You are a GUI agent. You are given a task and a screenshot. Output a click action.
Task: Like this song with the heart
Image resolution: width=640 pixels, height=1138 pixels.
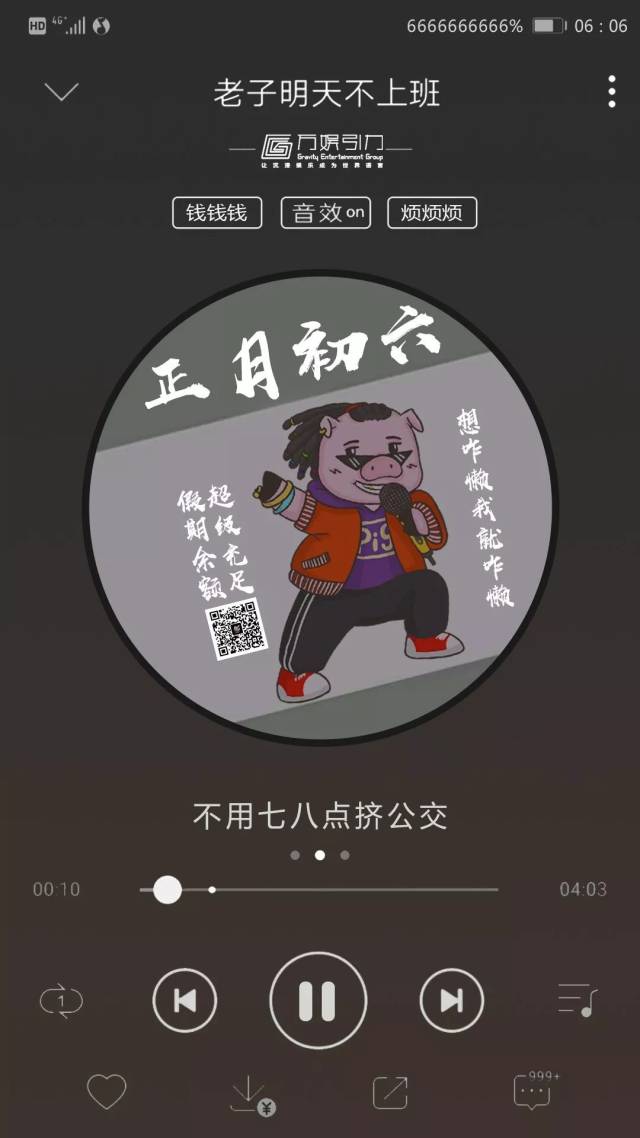(x=106, y=1091)
